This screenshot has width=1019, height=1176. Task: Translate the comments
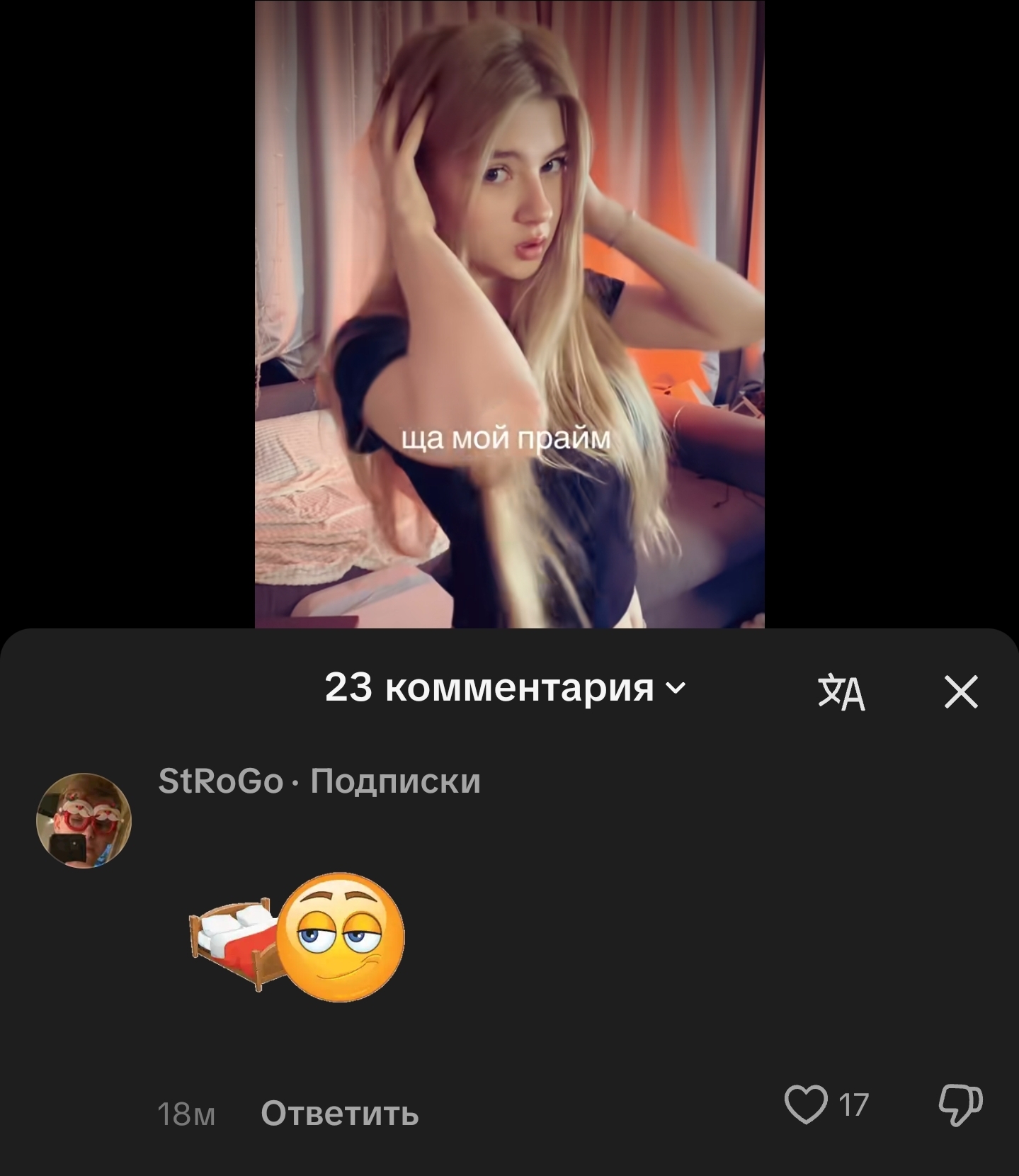pyautogui.click(x=841, y=692)
